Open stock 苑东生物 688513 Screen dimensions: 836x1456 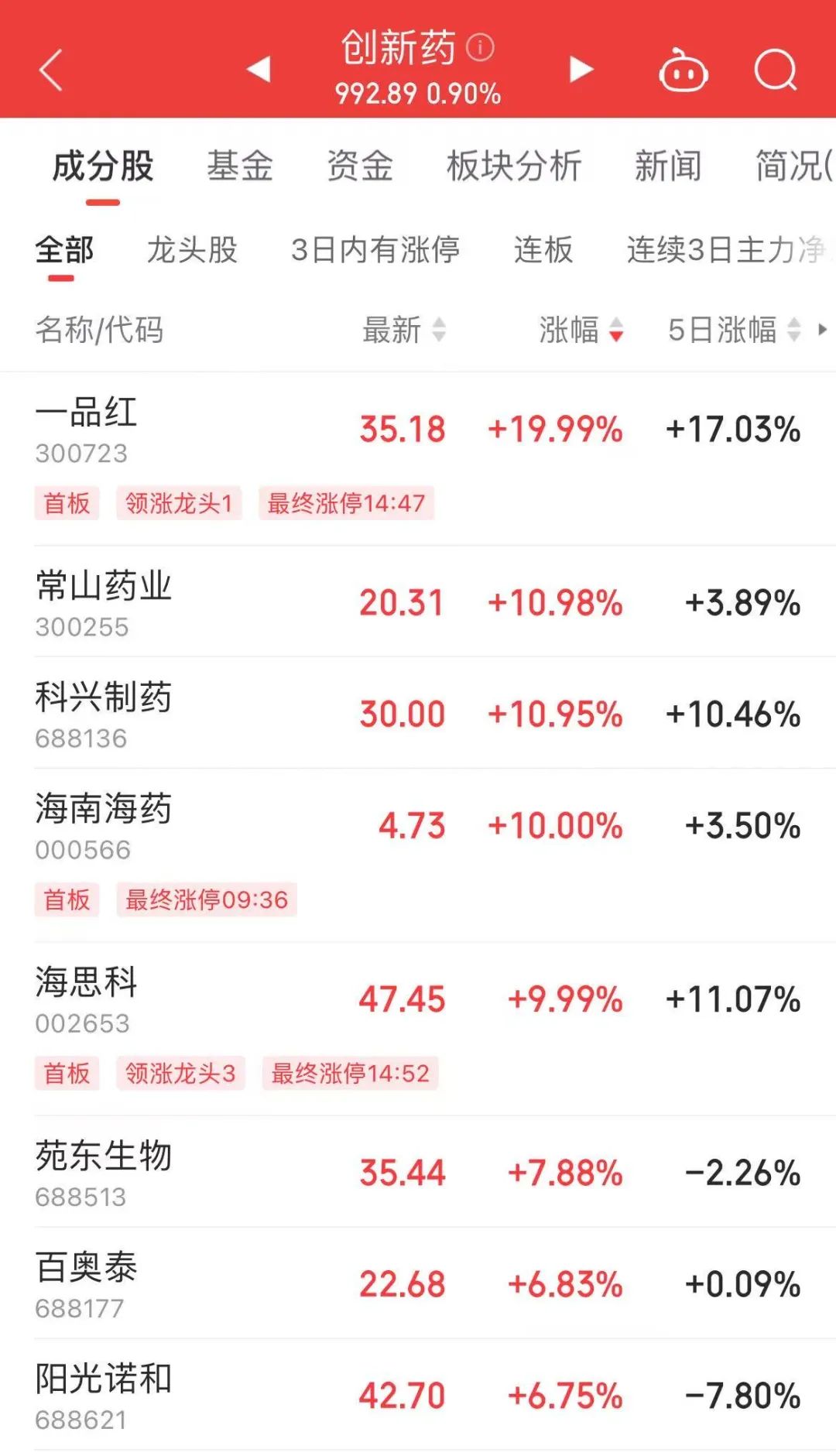(x=418, y=1172)
